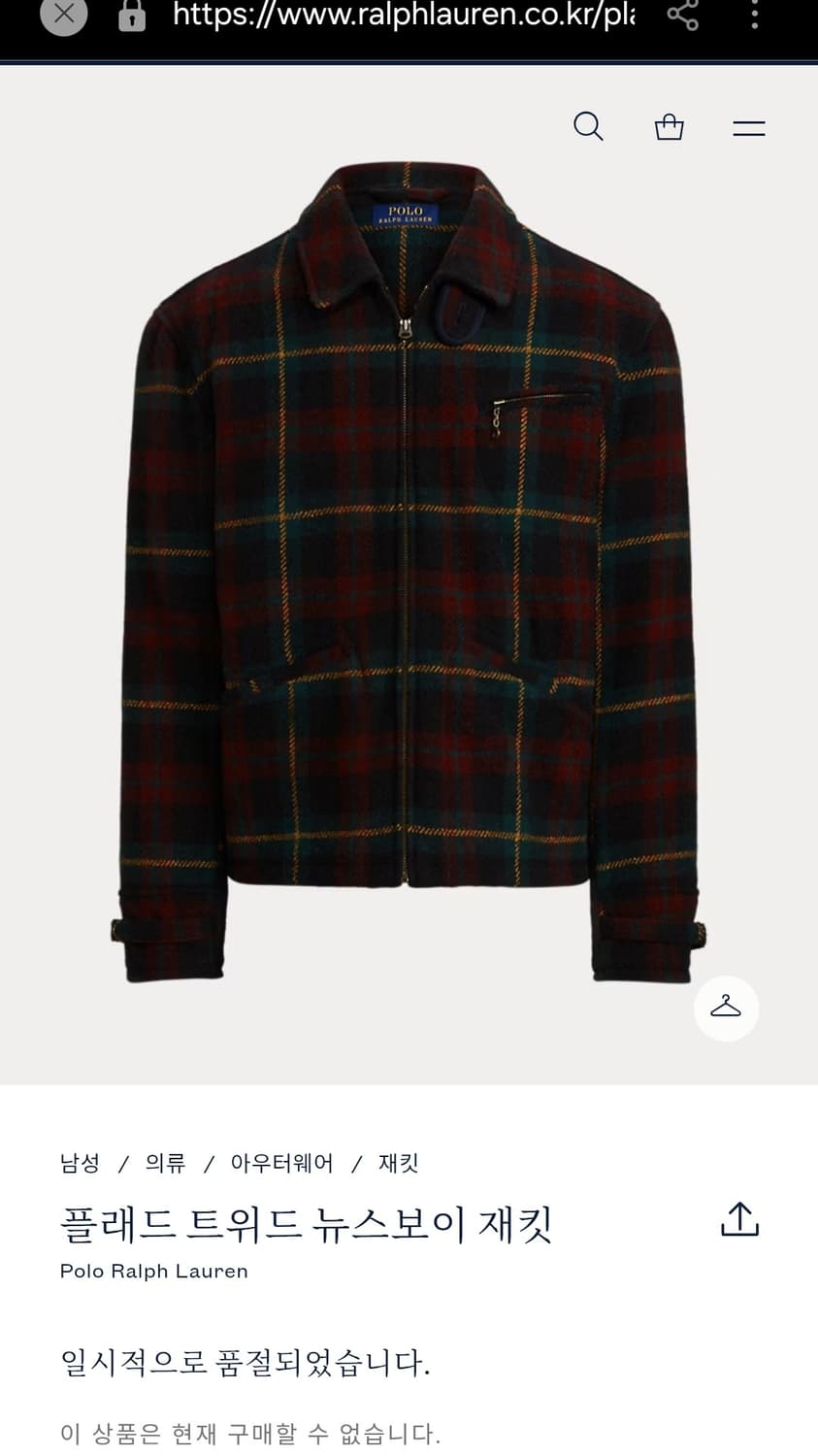Viewport: 818px width, 1456px height.
Task: Open the hamburger navigation menu
Action: coord(748,128)
